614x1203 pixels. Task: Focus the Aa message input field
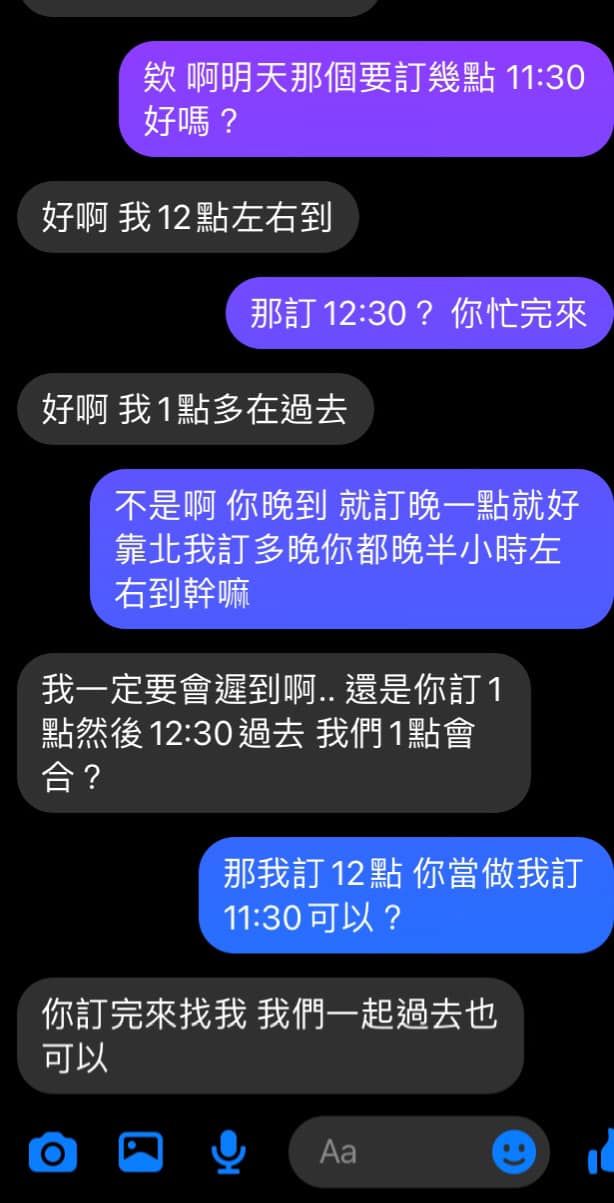390,1152
